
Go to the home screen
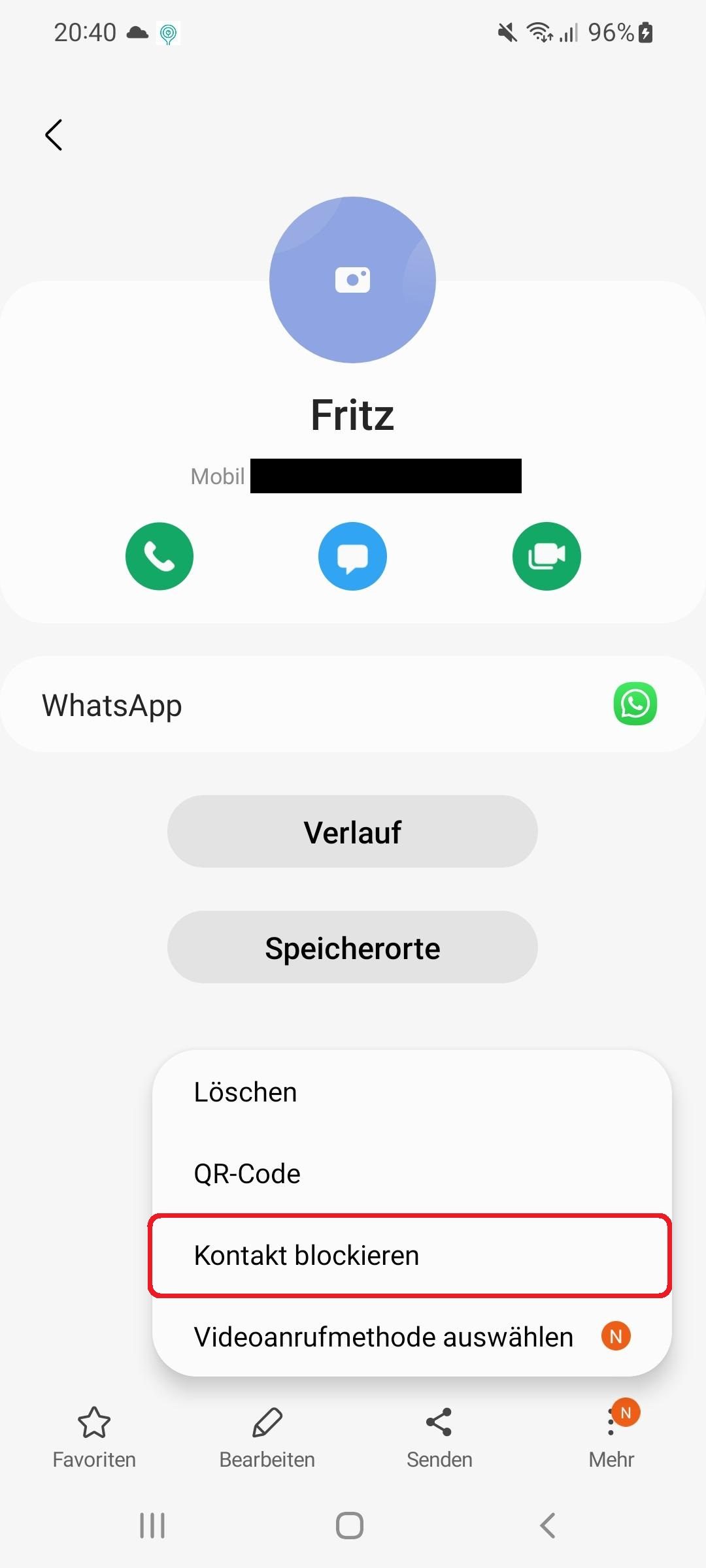pyautogui.click(x=350, y=1526)
